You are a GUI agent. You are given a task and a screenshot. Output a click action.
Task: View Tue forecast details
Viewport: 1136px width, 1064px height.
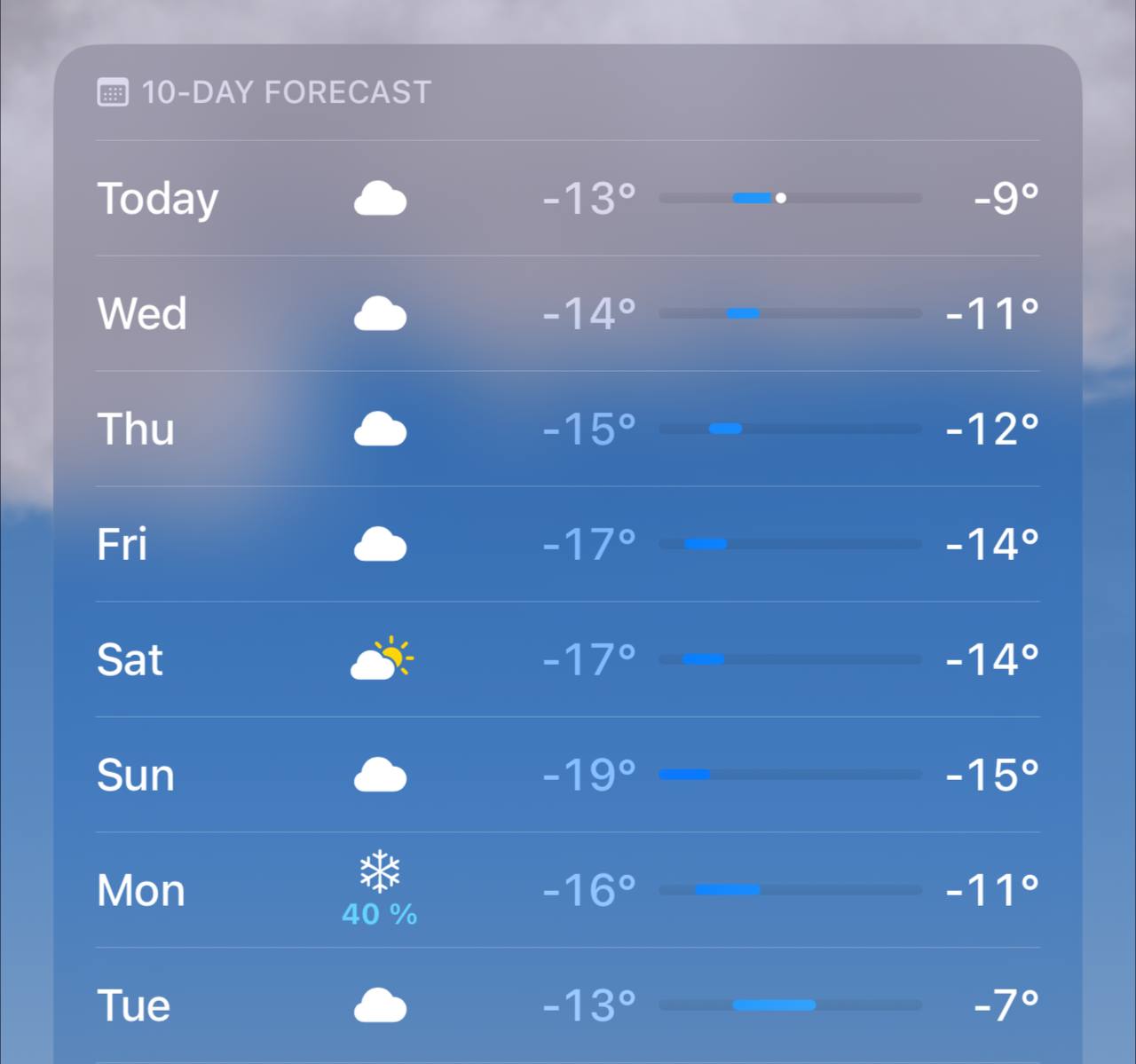[566, 1005]
